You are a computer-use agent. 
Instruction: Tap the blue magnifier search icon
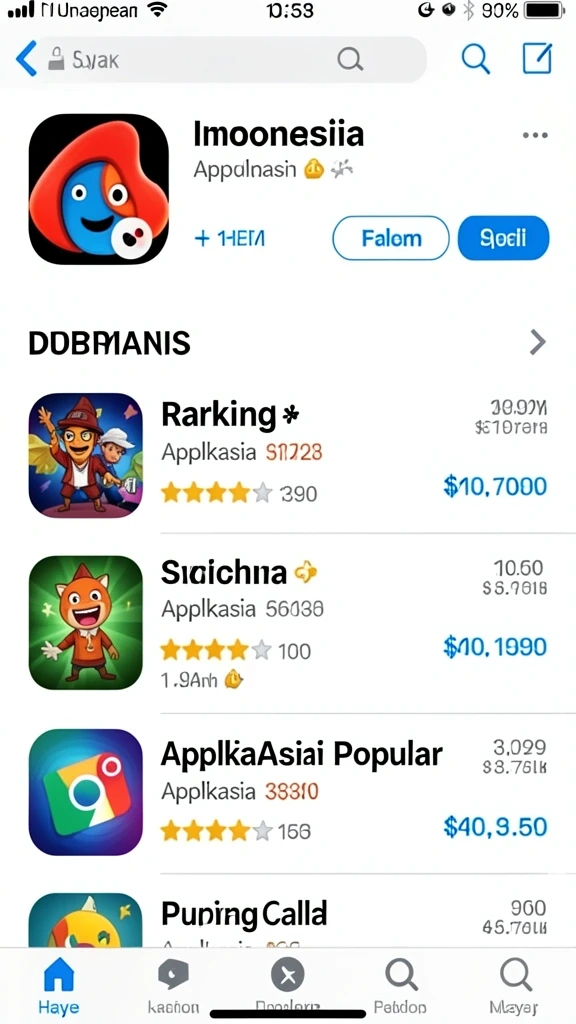pos(475,59)
